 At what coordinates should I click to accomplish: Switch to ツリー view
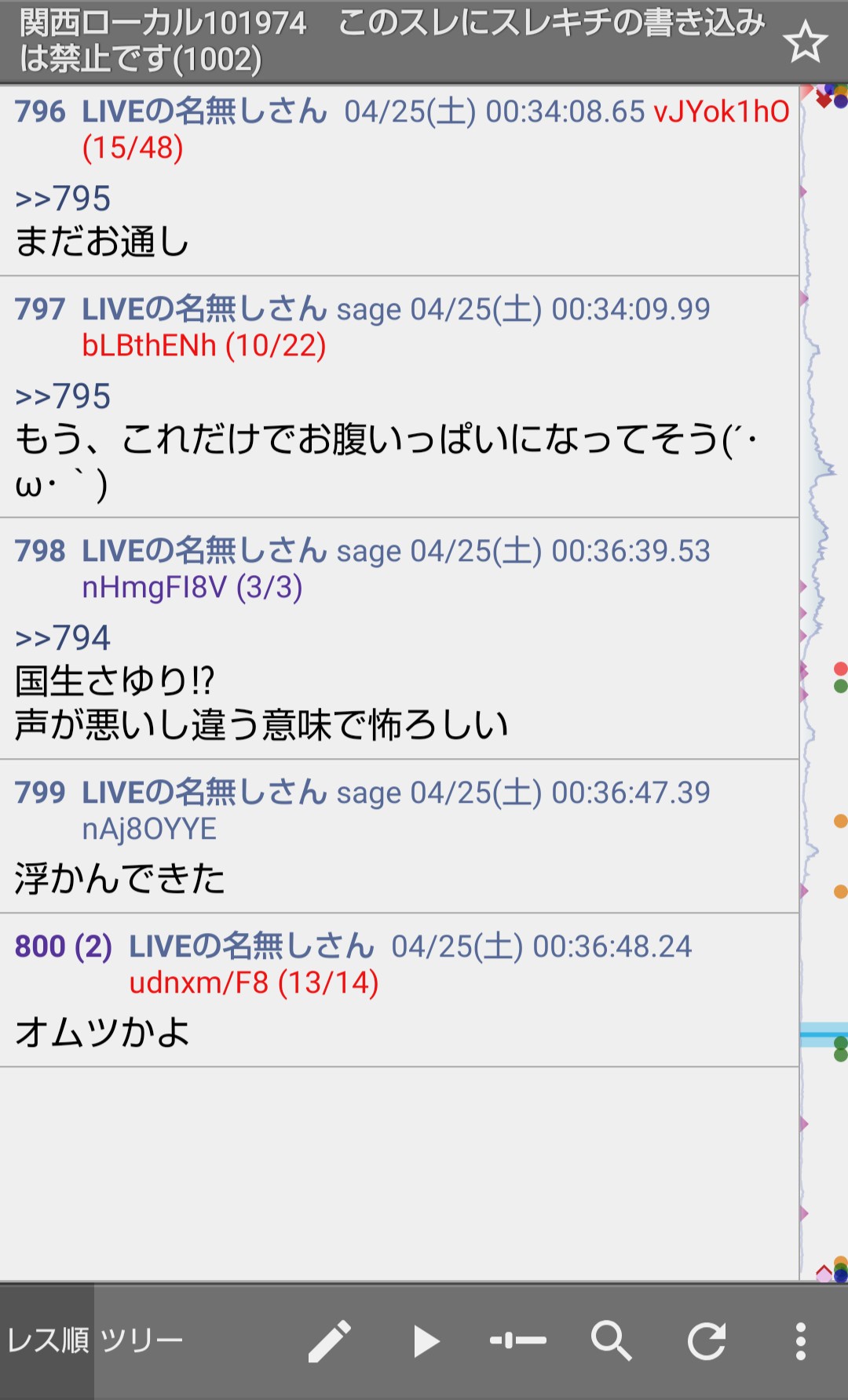[x=141, y=1340]
